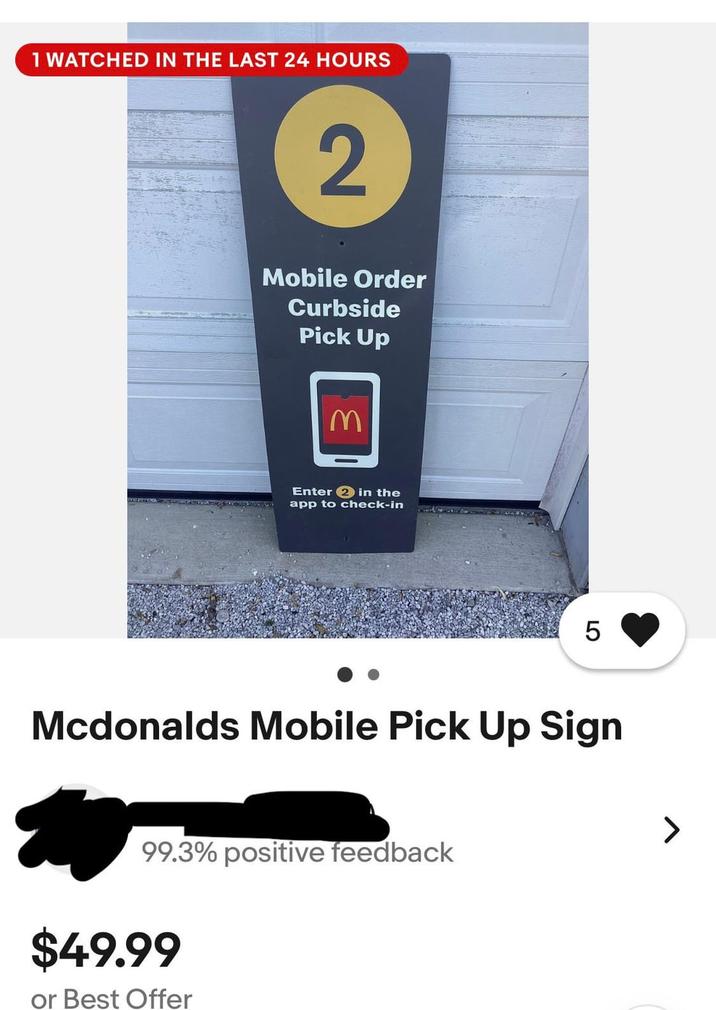Open the seller profile chevron

tap(672, 829)
